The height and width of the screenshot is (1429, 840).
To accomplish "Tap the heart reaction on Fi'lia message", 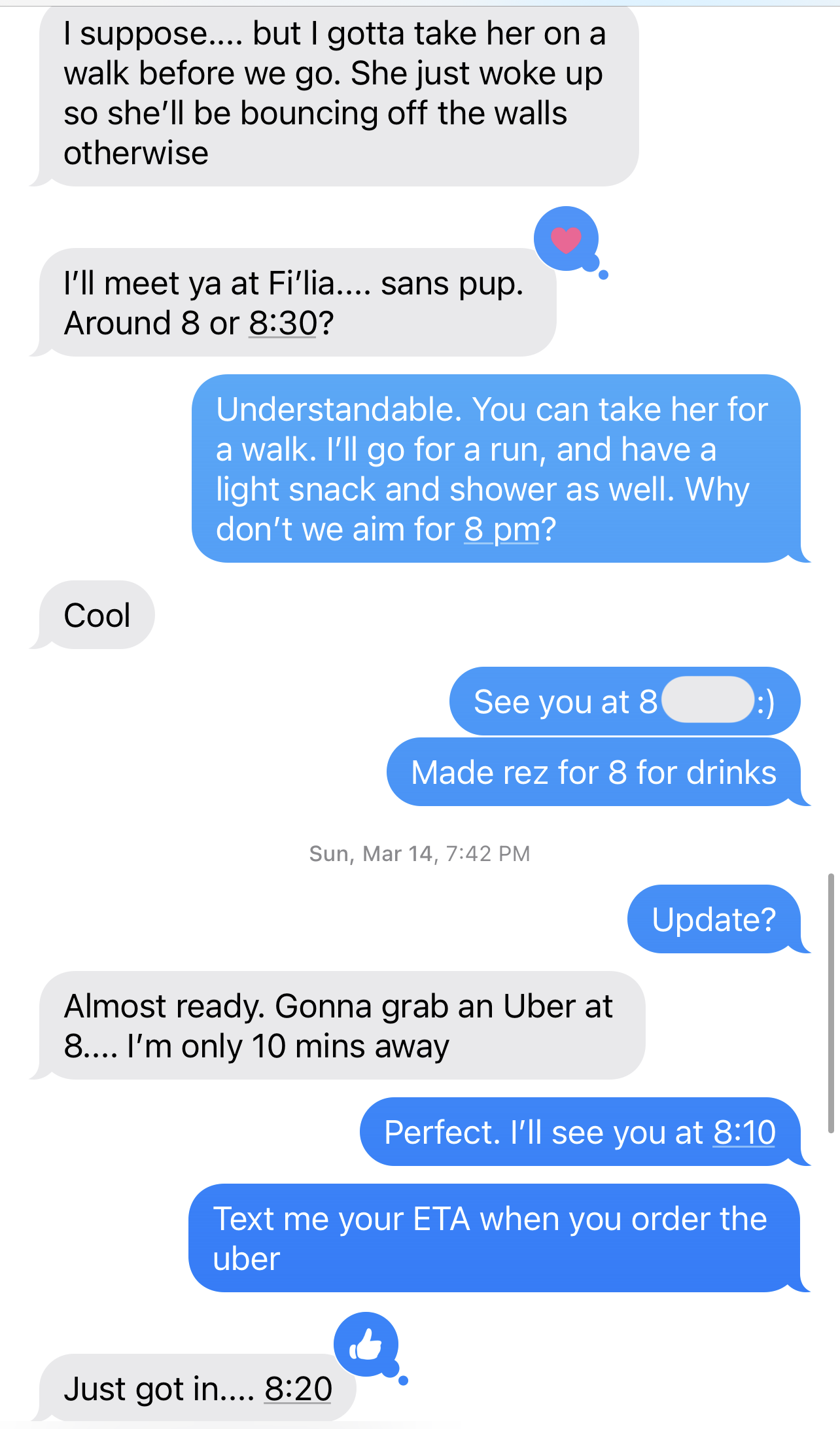I will coord(566,239).
